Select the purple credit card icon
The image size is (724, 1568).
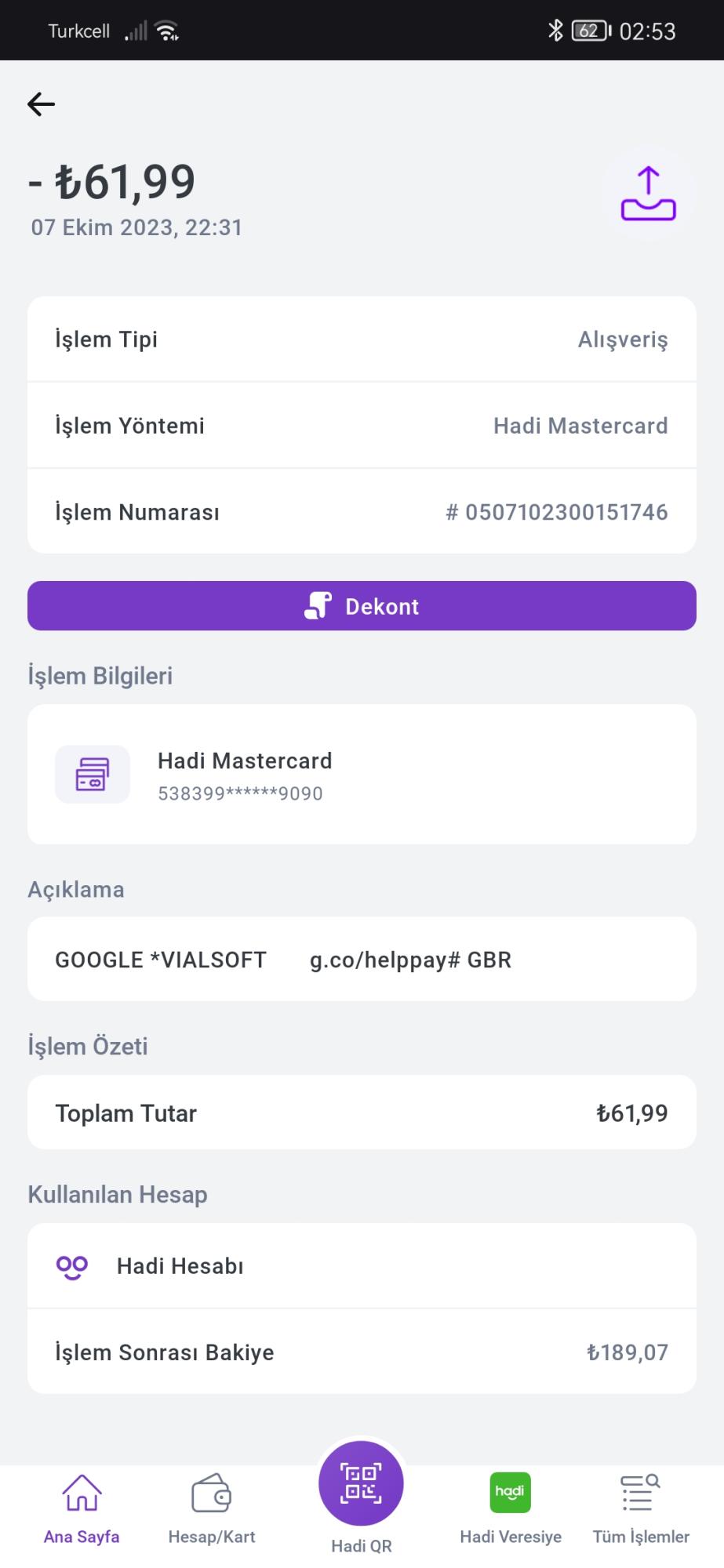[92, 774]
